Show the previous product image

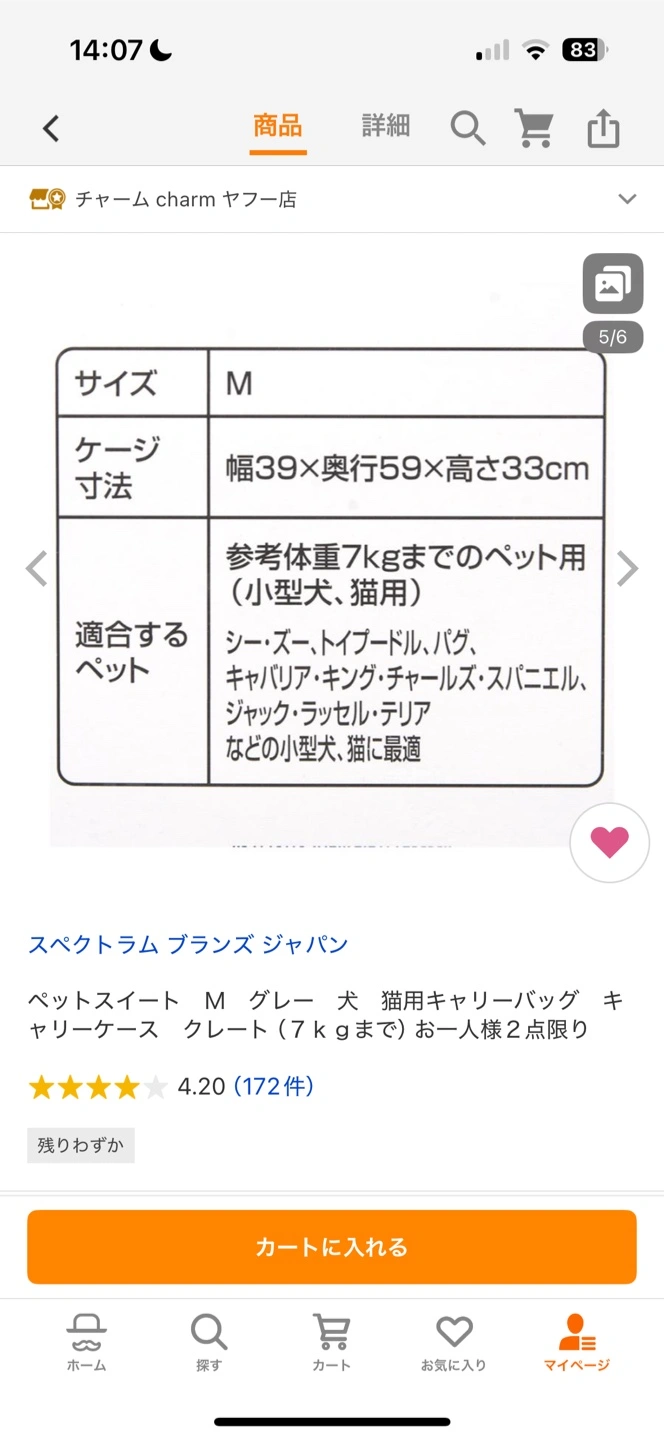(x=37, y=568)
